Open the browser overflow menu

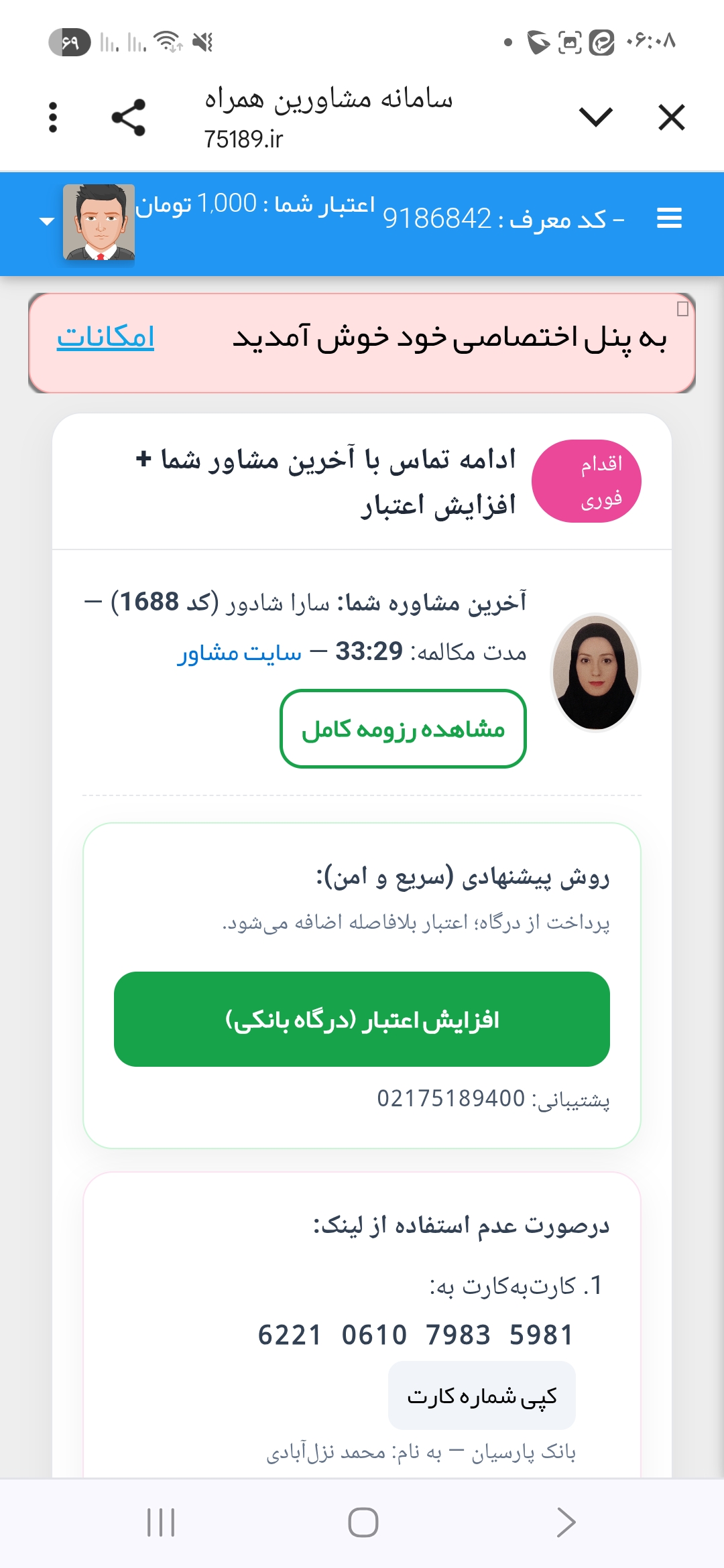53,117
